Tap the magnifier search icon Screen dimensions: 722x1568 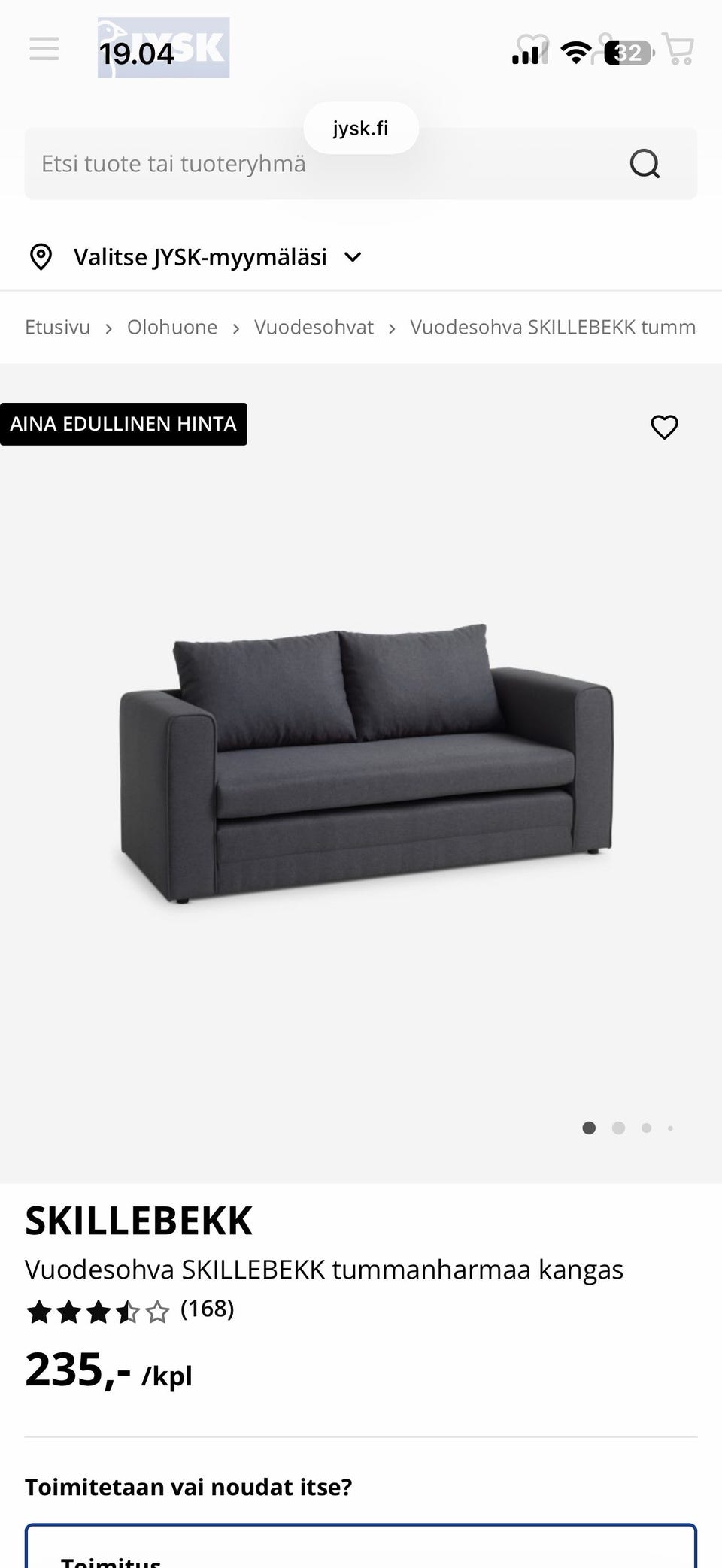click(x=645, y=164)
